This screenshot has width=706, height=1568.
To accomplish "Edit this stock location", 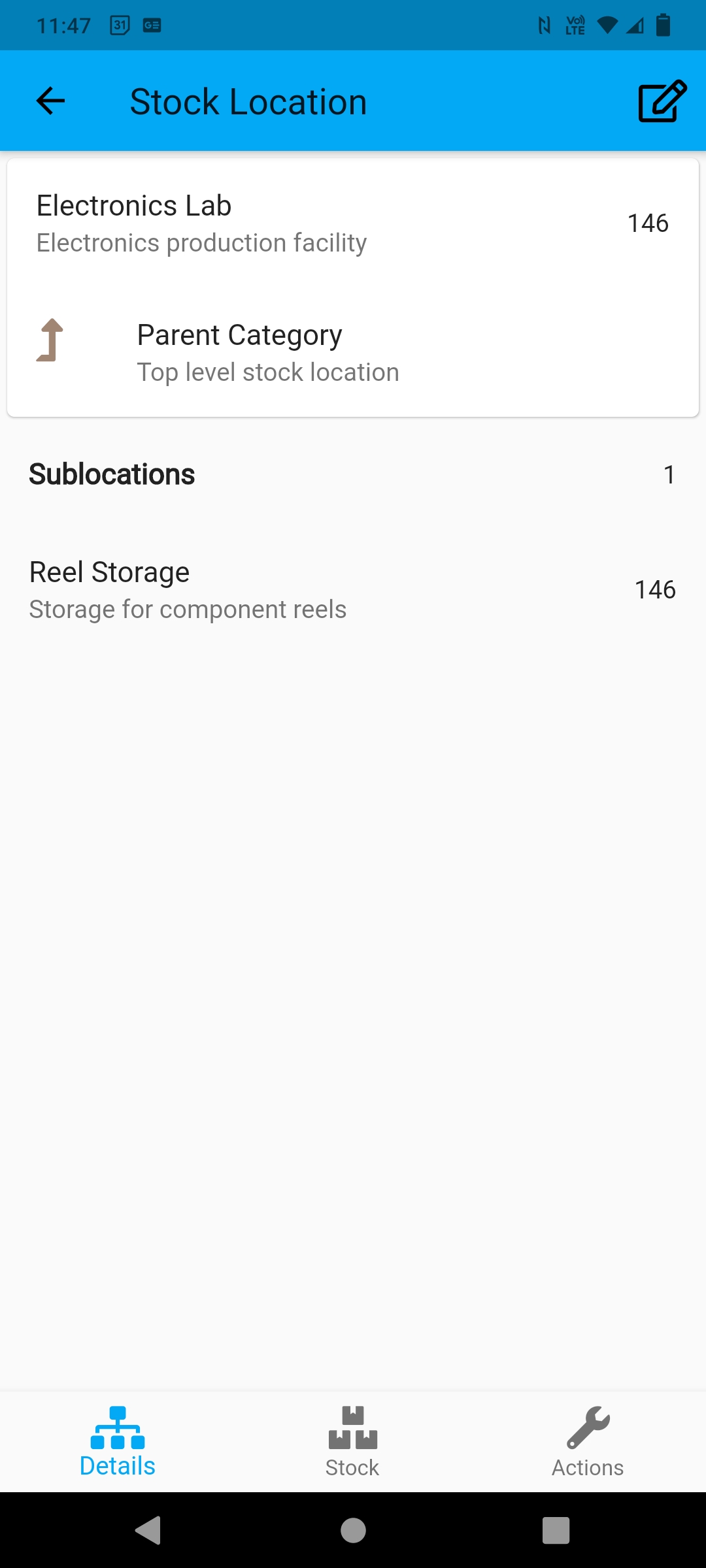I will [x=662, y=101].
